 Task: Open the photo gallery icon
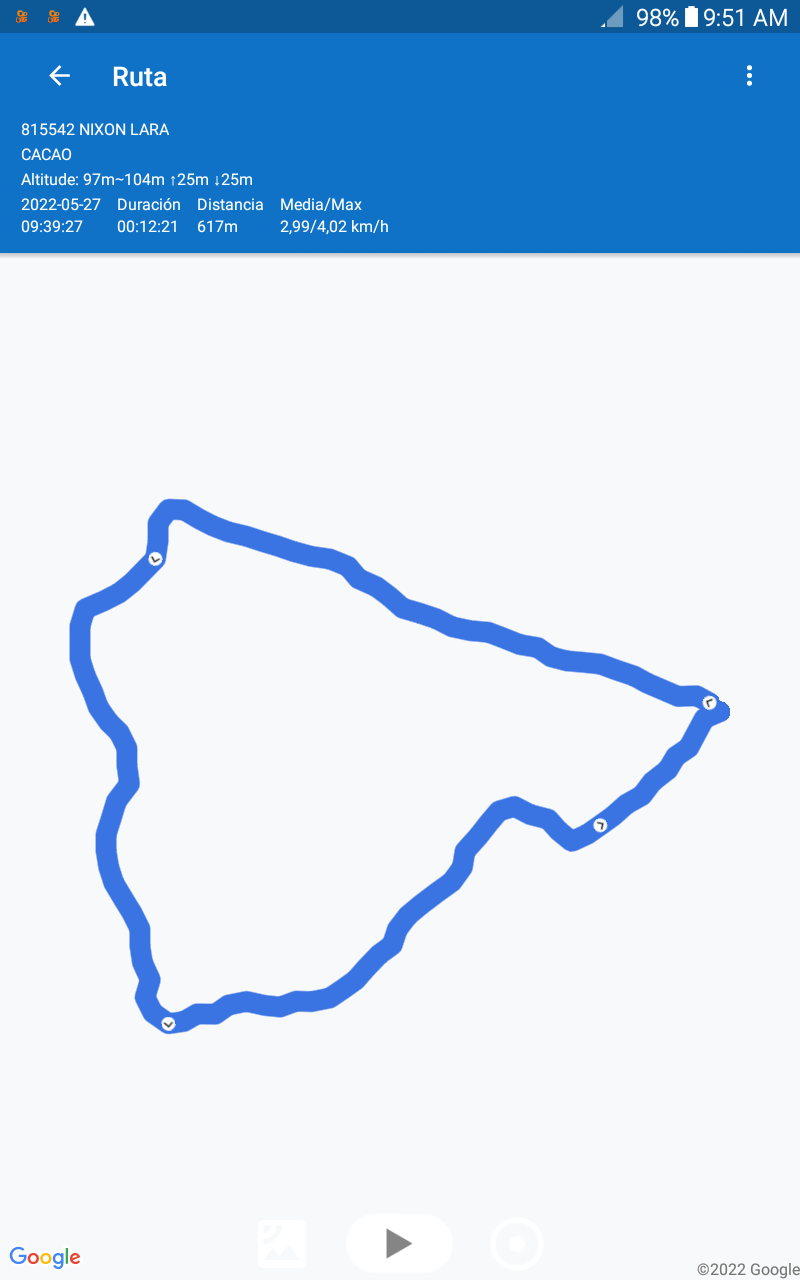282,1244
